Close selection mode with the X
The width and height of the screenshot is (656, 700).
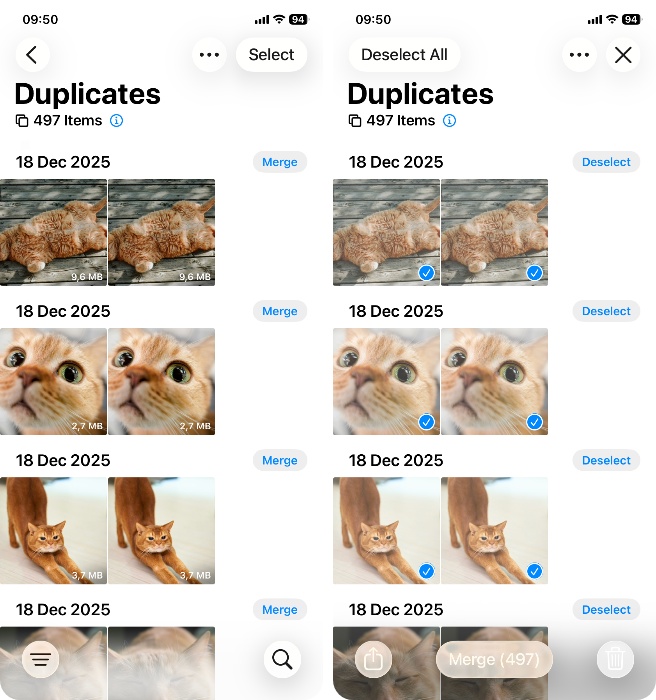623,55
